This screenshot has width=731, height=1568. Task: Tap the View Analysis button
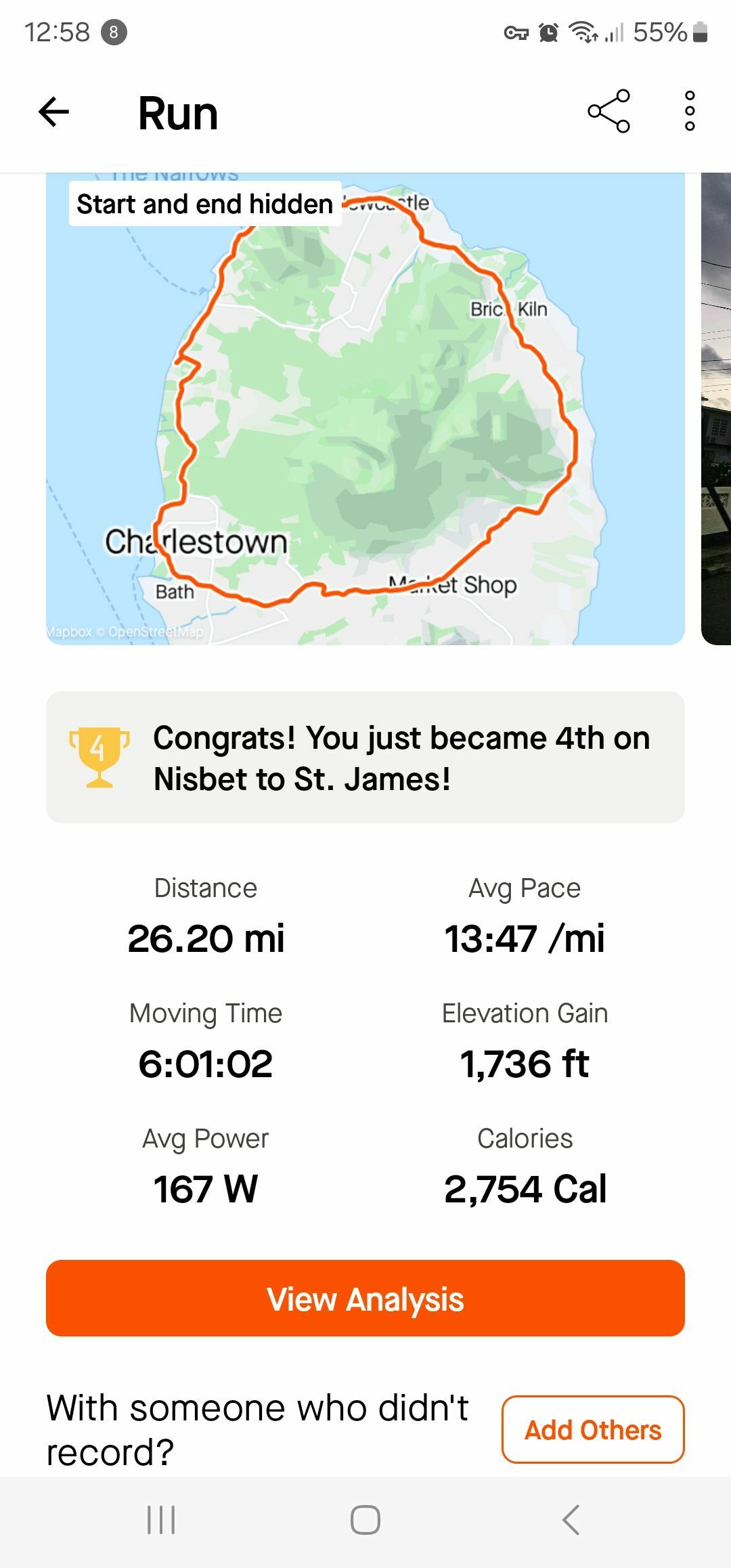coord(365,1298)
